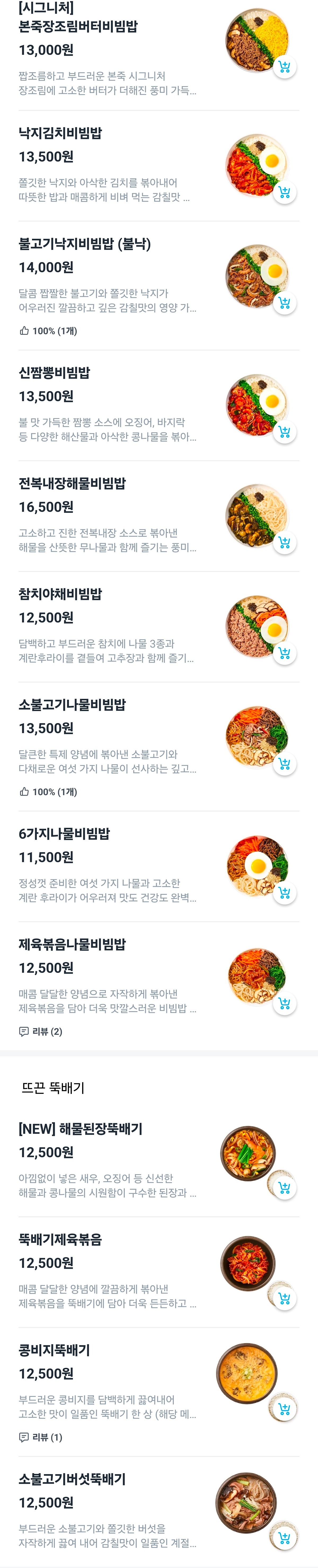Add 신짬뽕비빔밥 to cart
The height and width of the screenshot is (1568, 318).
(284, 432)
